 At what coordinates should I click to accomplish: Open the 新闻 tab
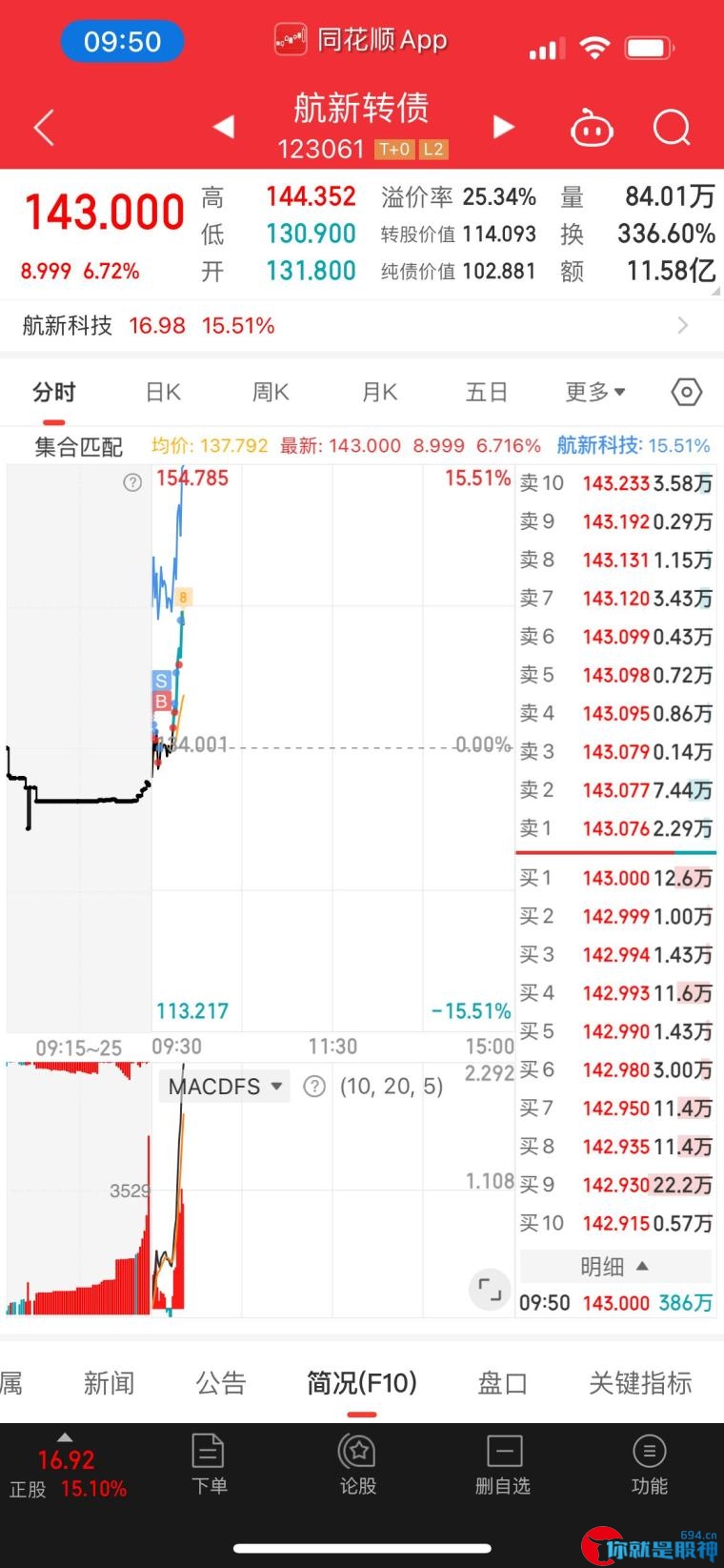pyautogui.click(x=109, y=1383)
